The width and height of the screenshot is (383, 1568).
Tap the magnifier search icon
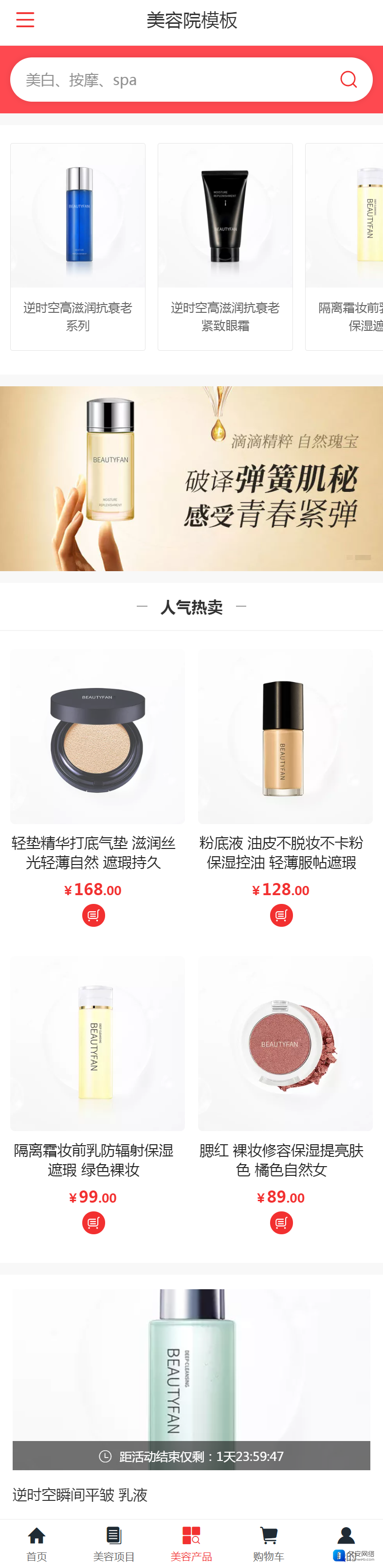coord(348,80)
